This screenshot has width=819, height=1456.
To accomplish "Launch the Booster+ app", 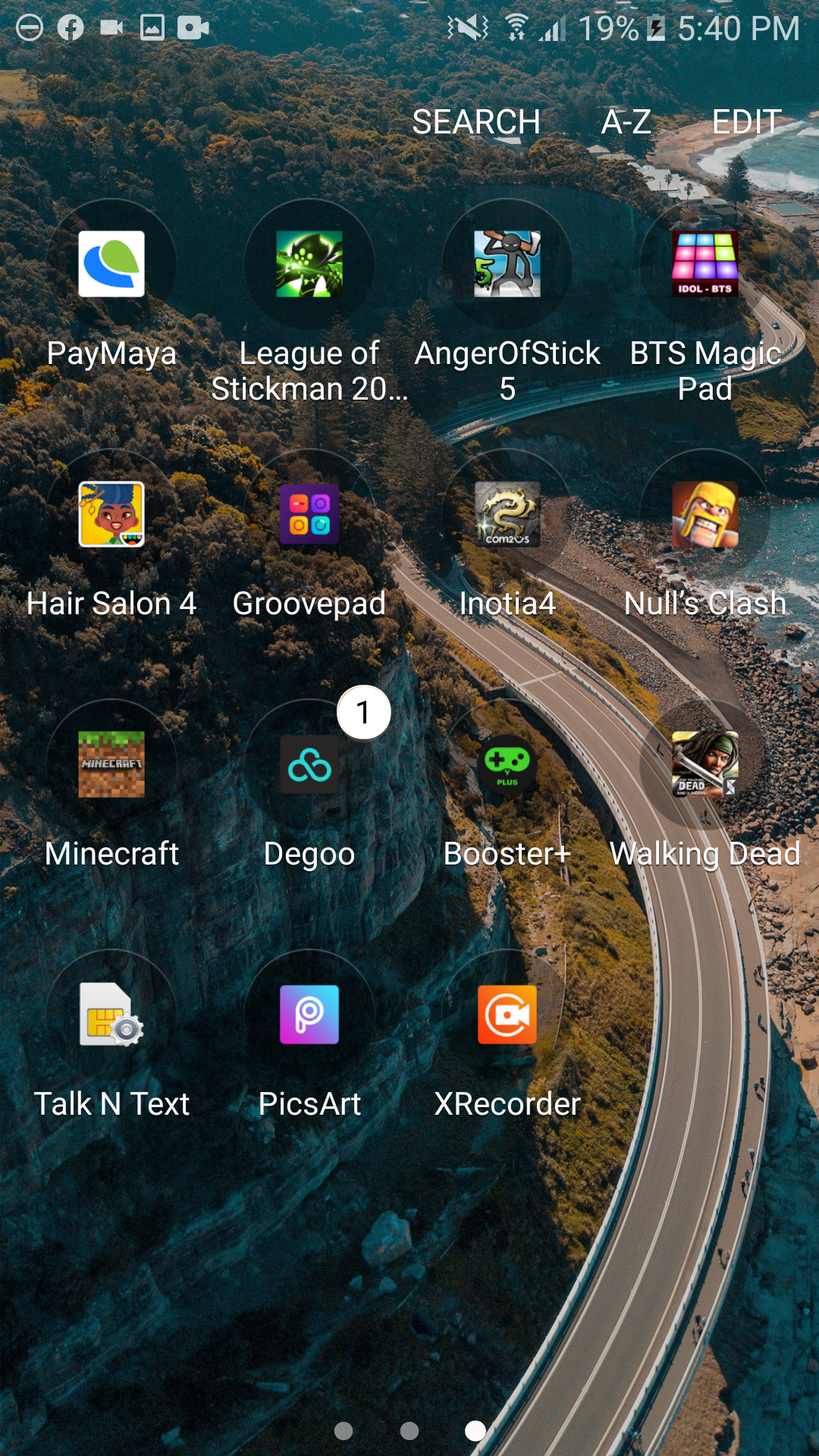I will 507,764.
